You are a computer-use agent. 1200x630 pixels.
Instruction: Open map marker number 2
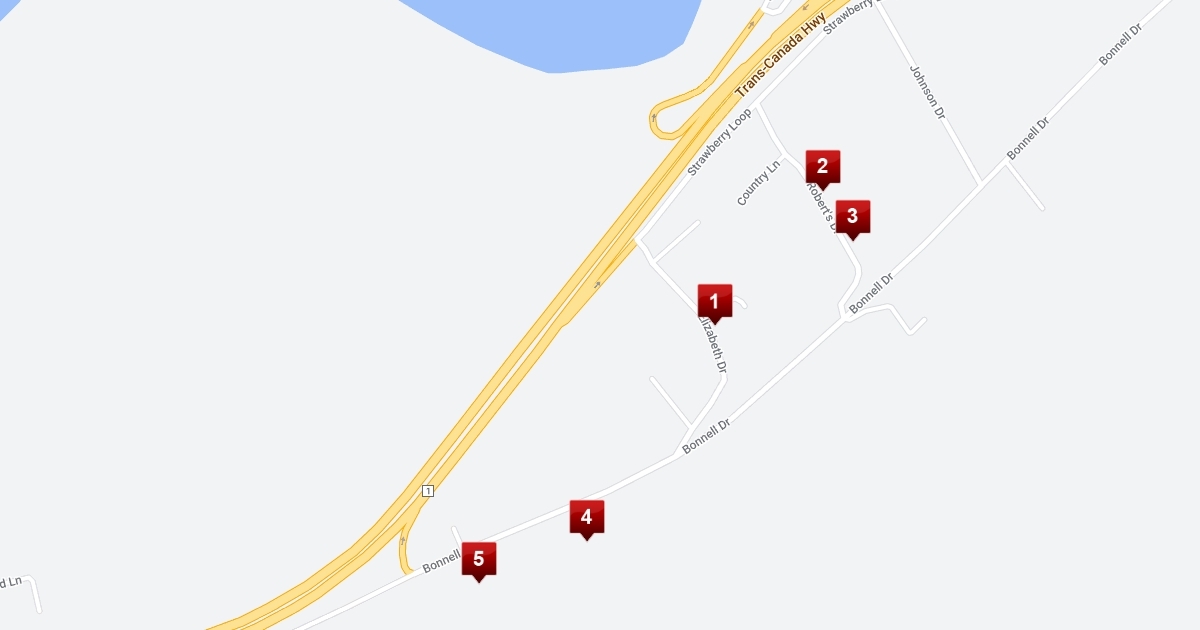822,167
